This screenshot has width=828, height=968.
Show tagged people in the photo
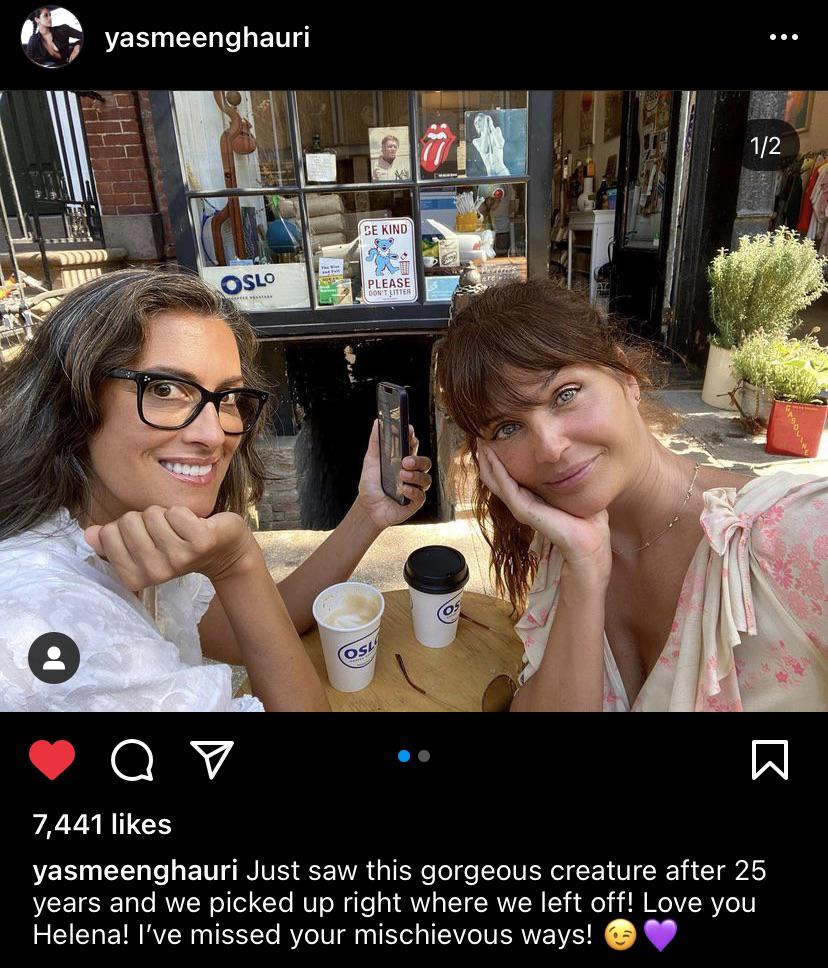(x=54, y=657)
